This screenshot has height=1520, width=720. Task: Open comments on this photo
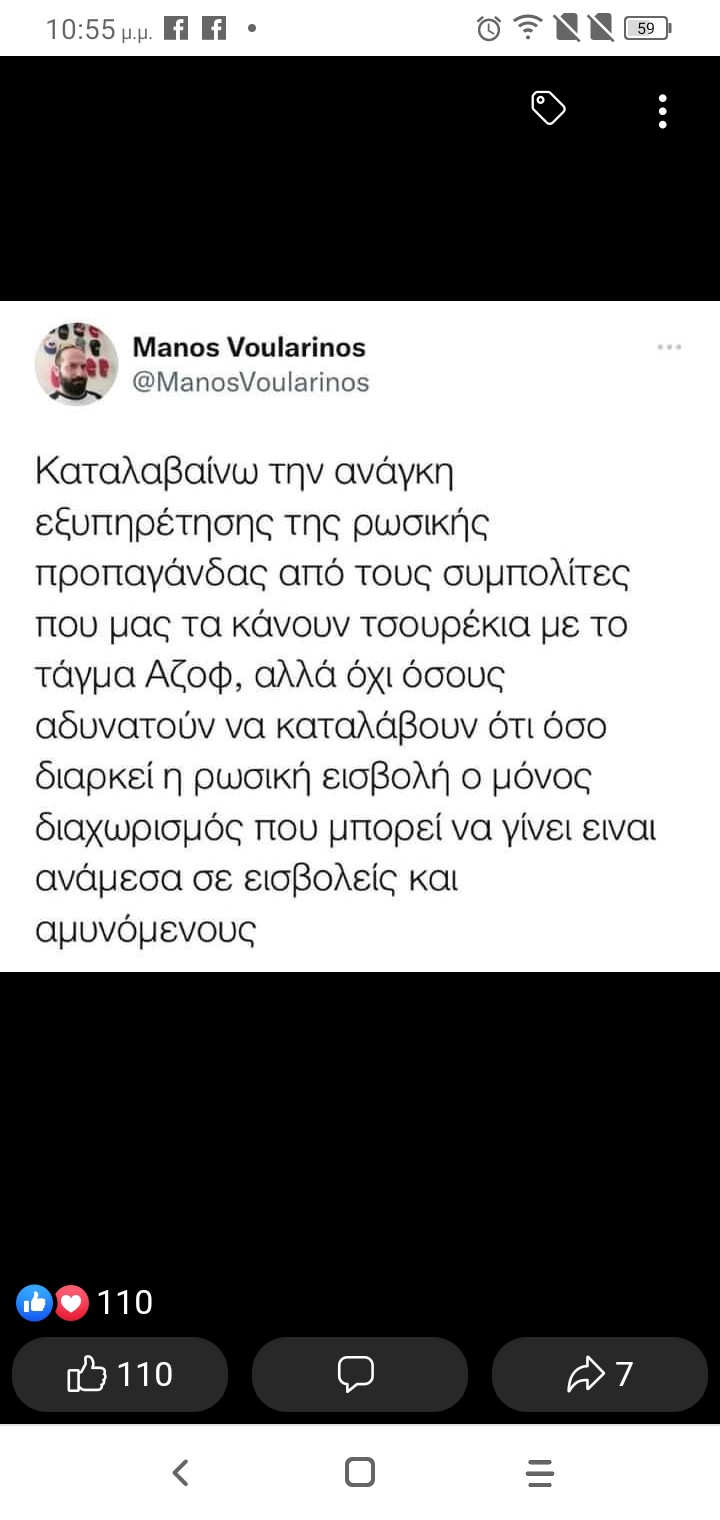[359, 1374]
